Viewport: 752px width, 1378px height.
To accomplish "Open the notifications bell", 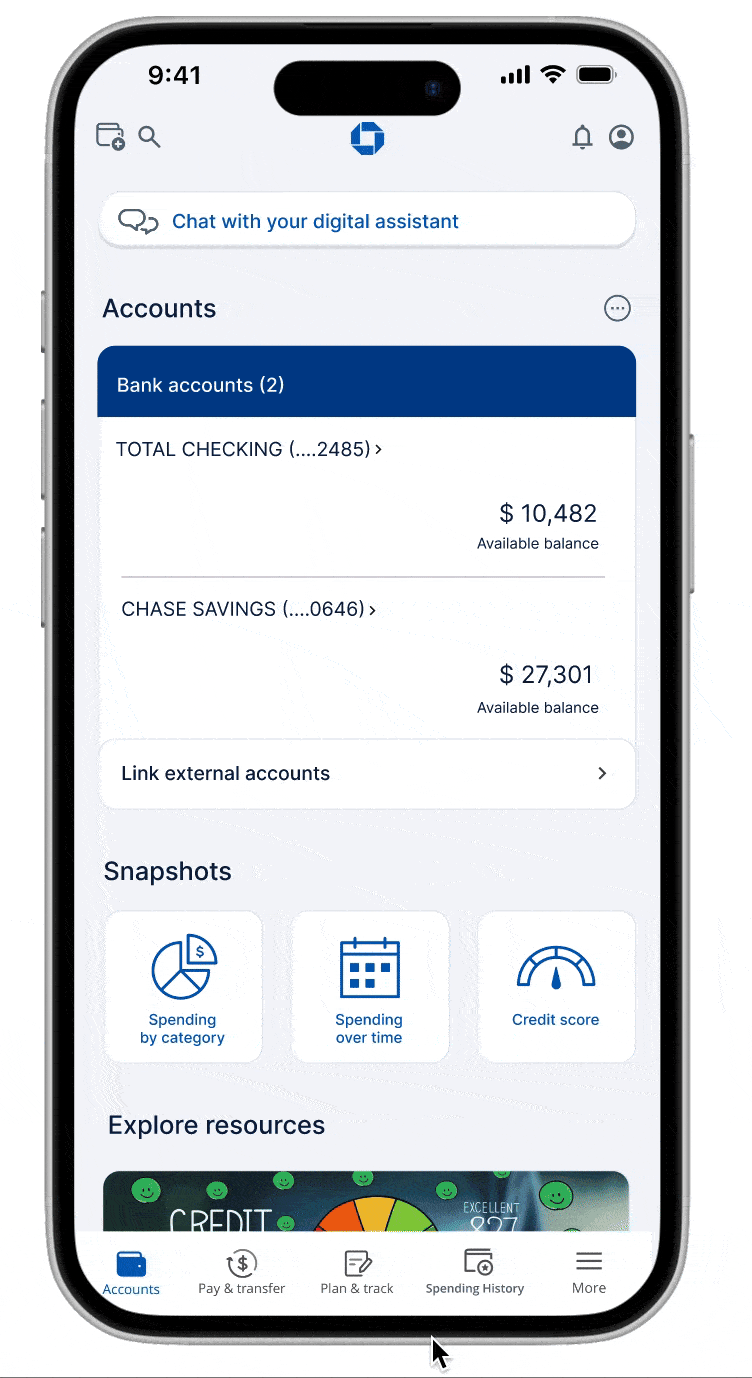I will [582, 137].
